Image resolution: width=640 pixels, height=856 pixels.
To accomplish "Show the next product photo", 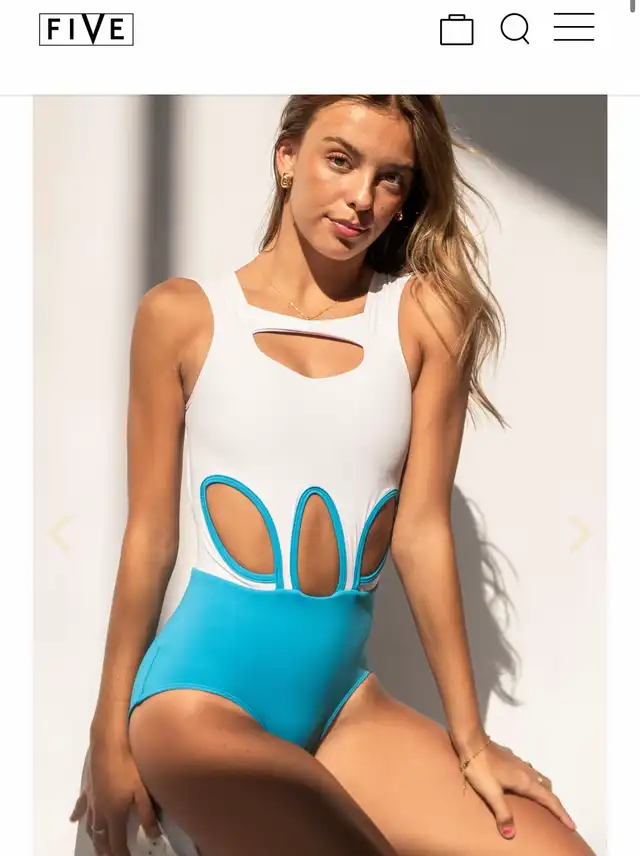I will point(579,533).
